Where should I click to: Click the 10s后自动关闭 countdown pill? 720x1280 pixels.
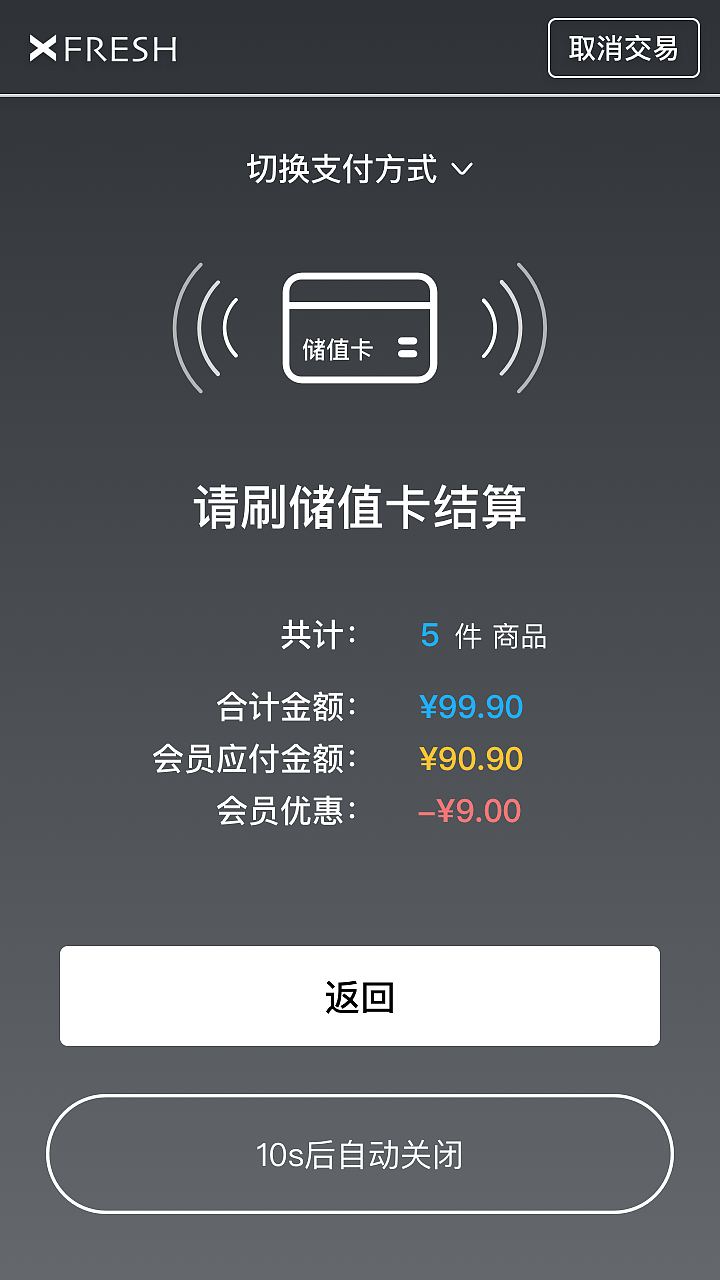(360, 1153)
